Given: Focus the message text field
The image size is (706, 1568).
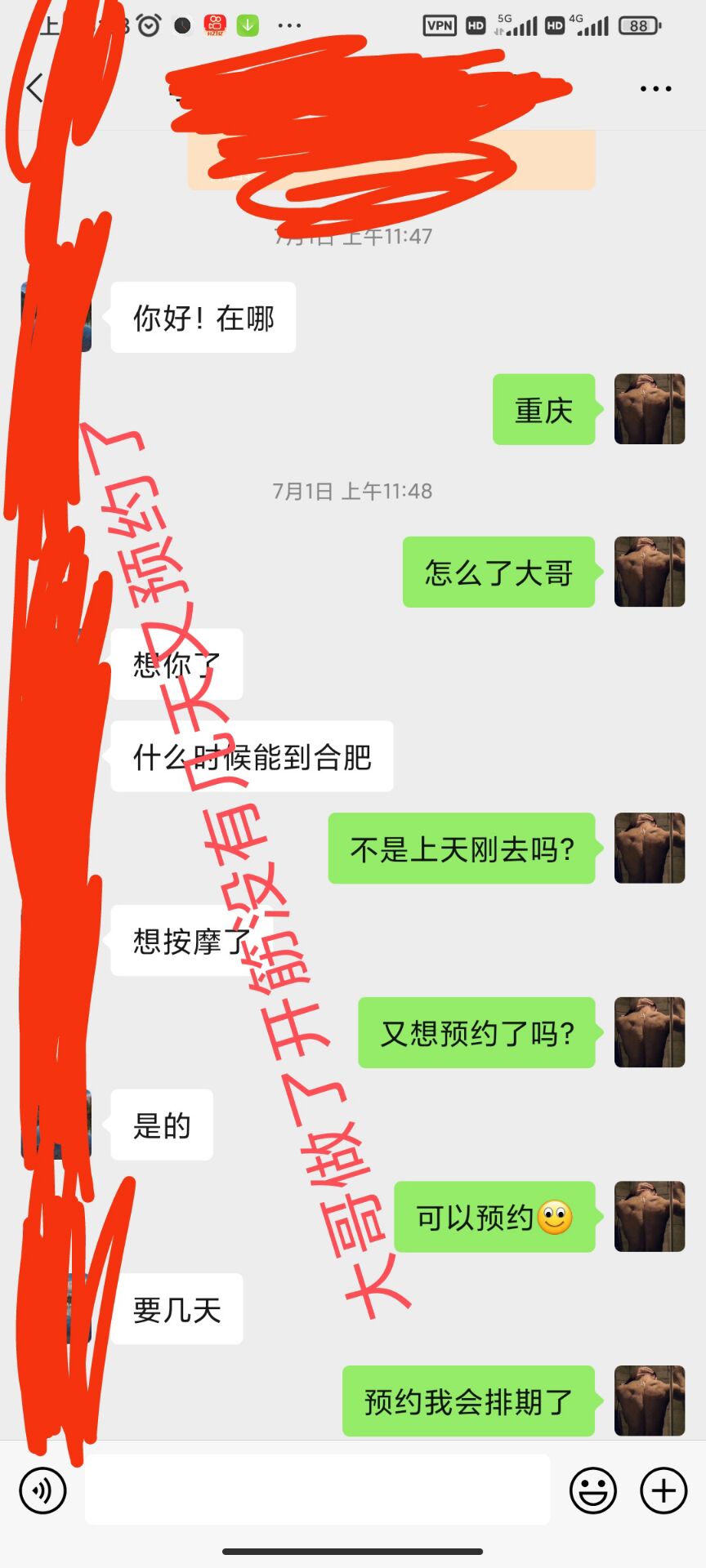Looking at the screenshot, I should click(317, 1490).
